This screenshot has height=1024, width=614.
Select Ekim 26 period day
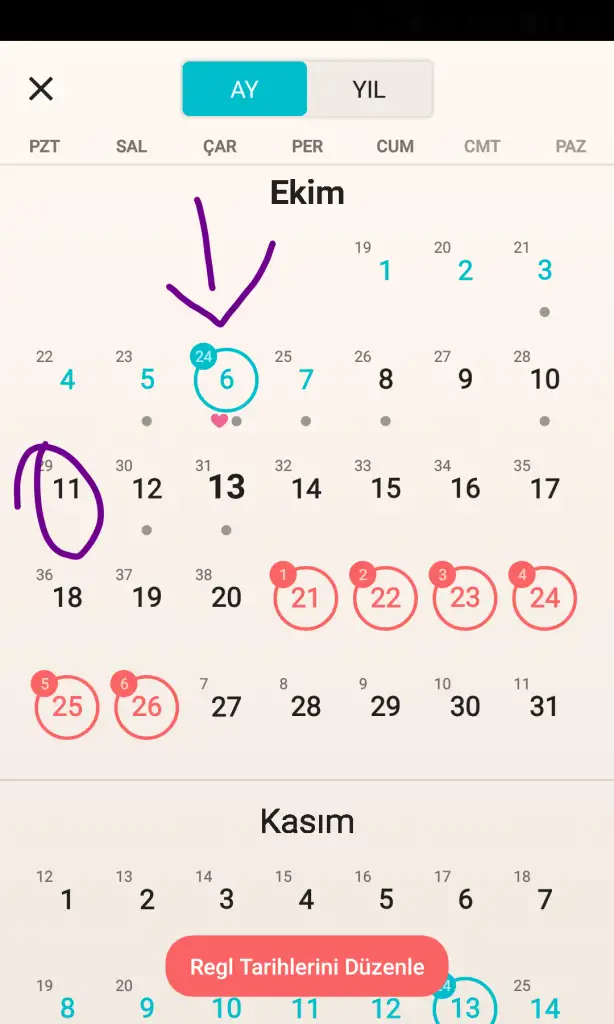coord(146,707)
